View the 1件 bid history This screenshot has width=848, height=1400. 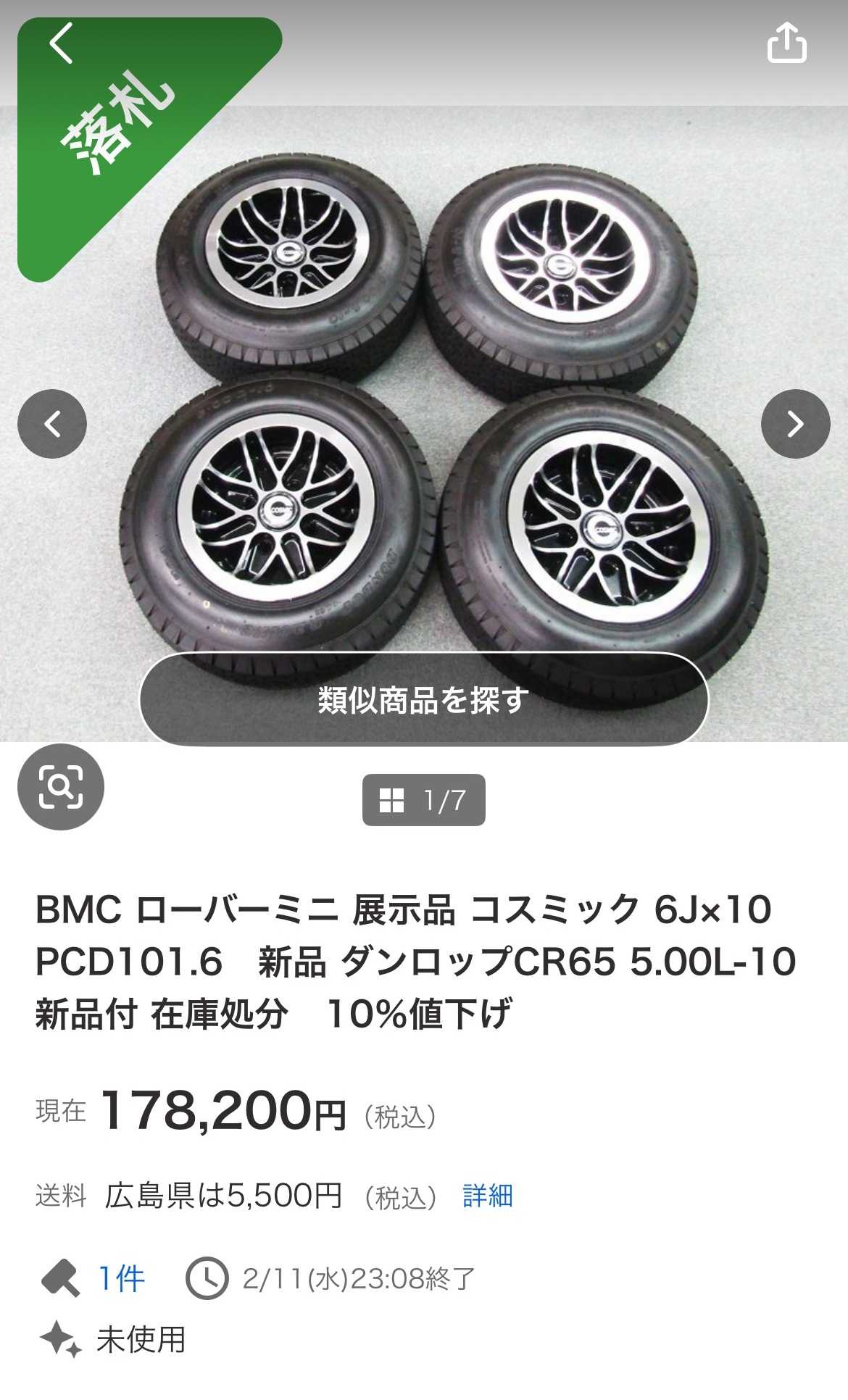(121, 1278)
